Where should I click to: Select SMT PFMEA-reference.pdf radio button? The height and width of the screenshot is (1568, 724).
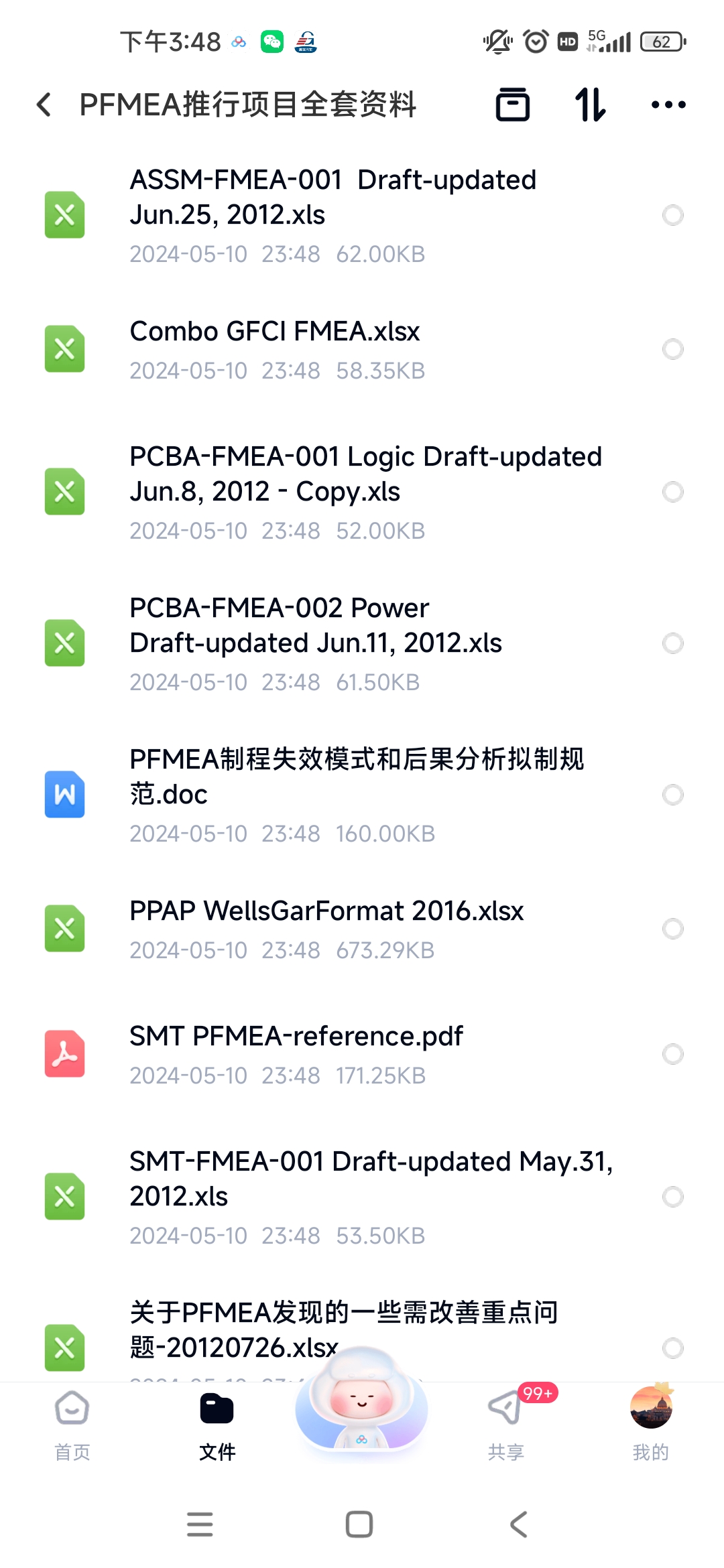click(x=672, y=1054)
